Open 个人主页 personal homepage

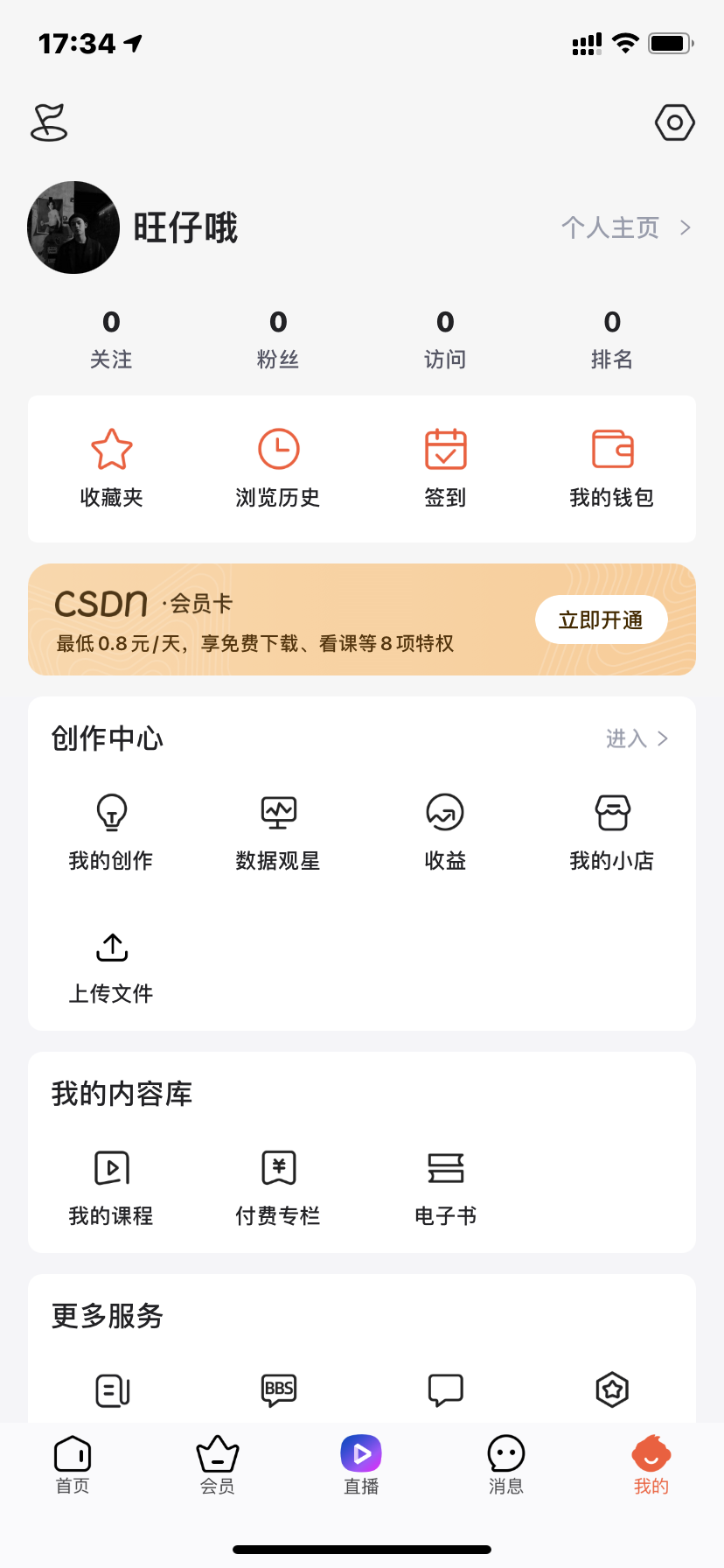(625, 227)
